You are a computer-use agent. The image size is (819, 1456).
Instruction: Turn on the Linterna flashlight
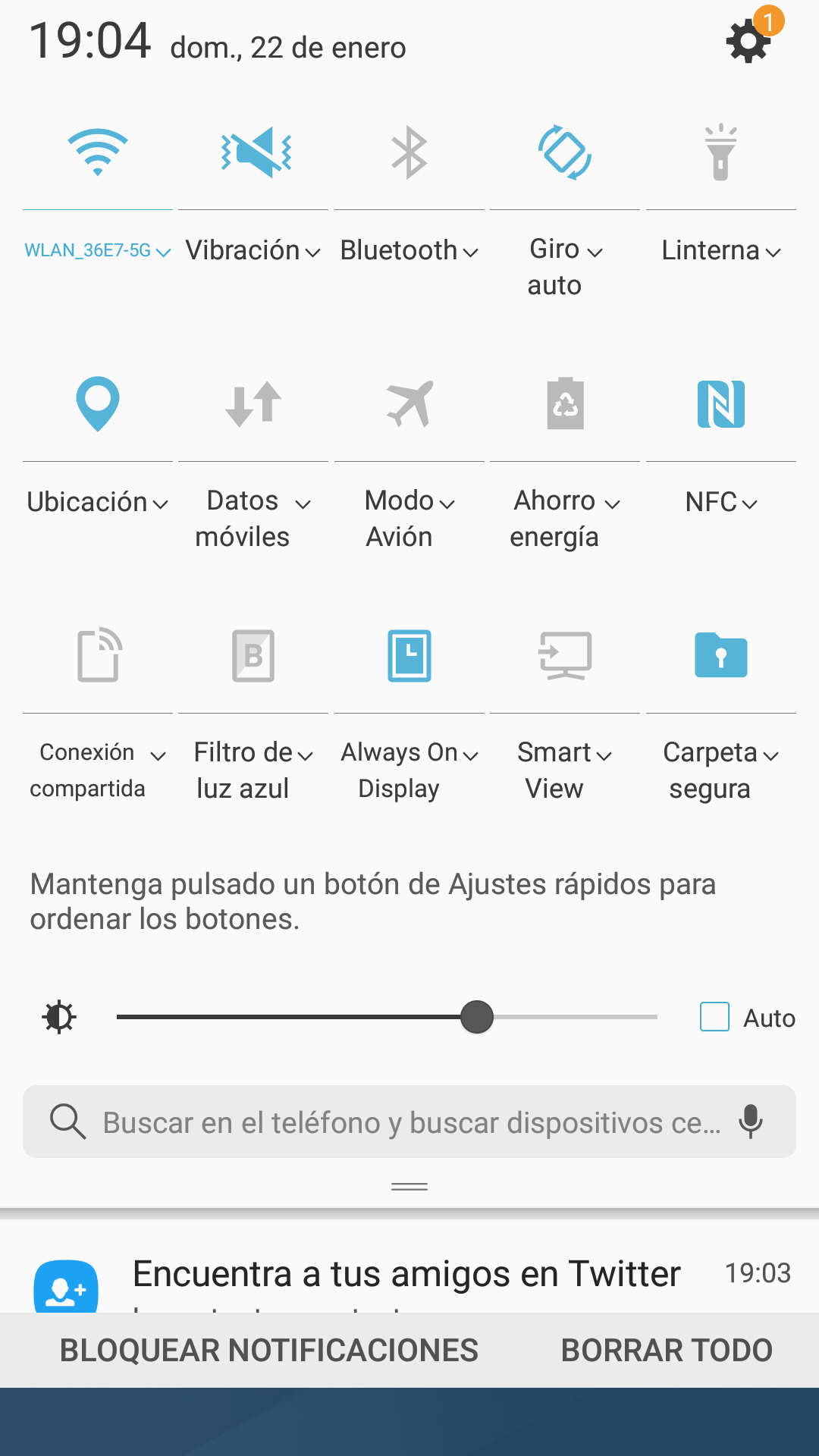coord(720,152)
